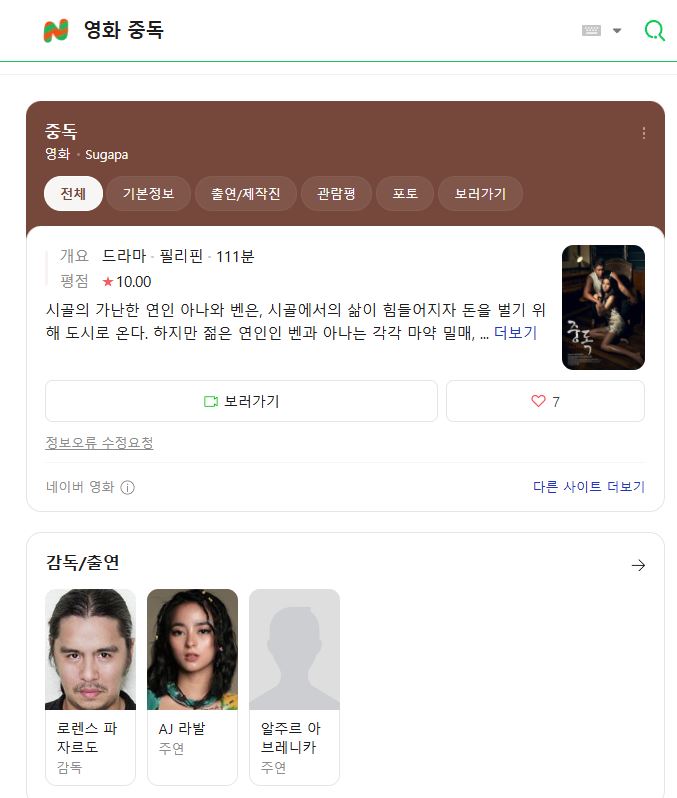Tap the 보러가기 watch button
Screen dimensions: 677x798
(x=241, y=401)
